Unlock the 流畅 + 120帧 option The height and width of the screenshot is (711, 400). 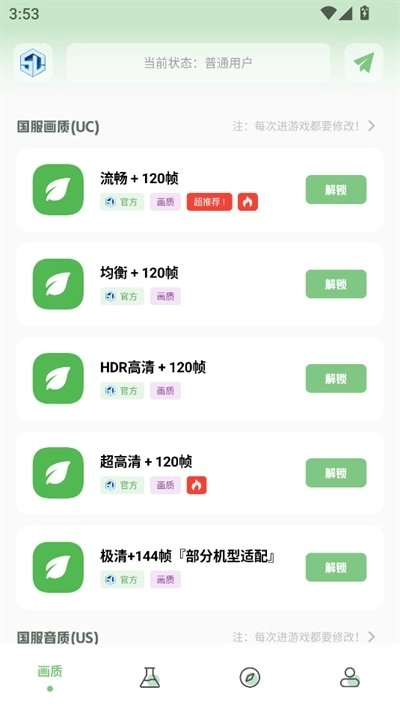click(336, 190)
